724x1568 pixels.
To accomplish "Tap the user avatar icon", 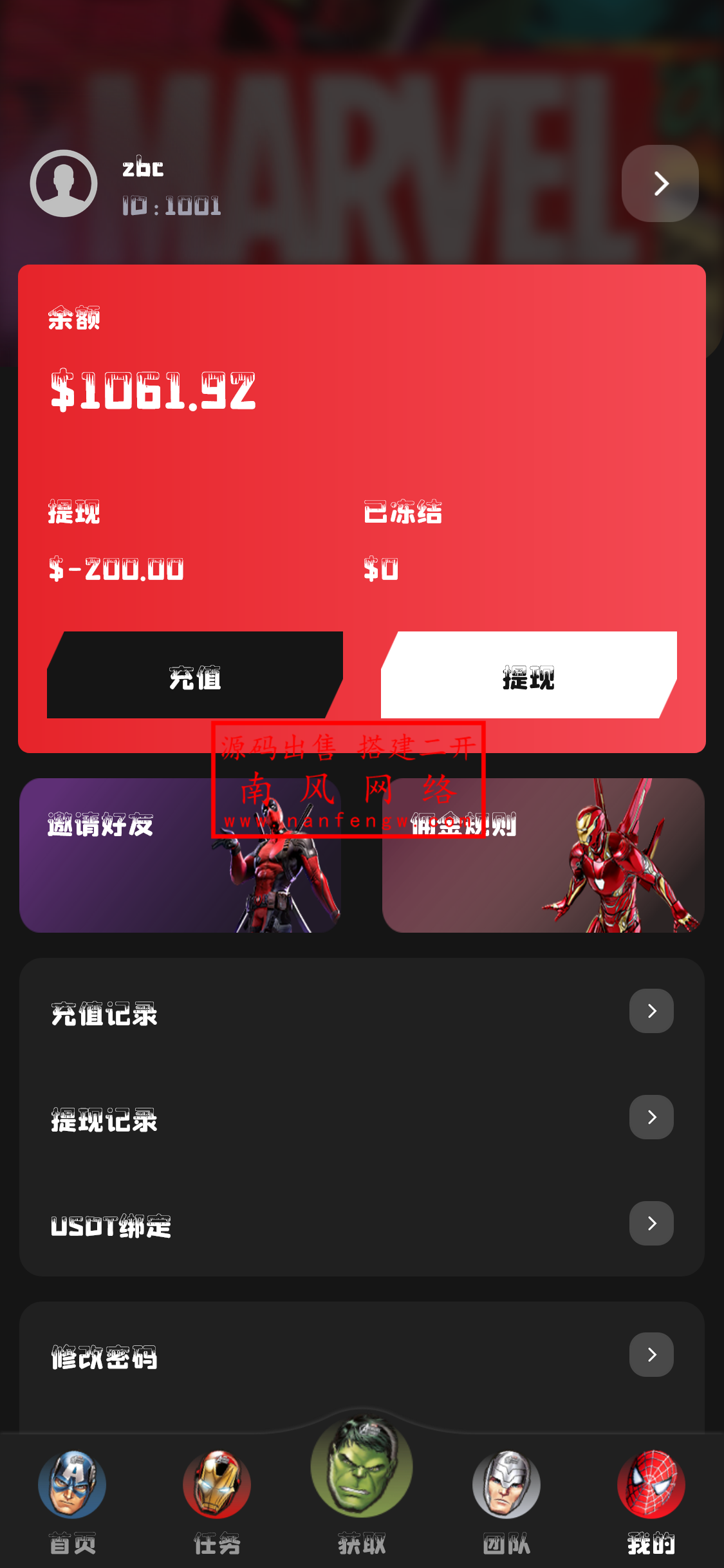I will pyautogui.click(x=64, y=183).
